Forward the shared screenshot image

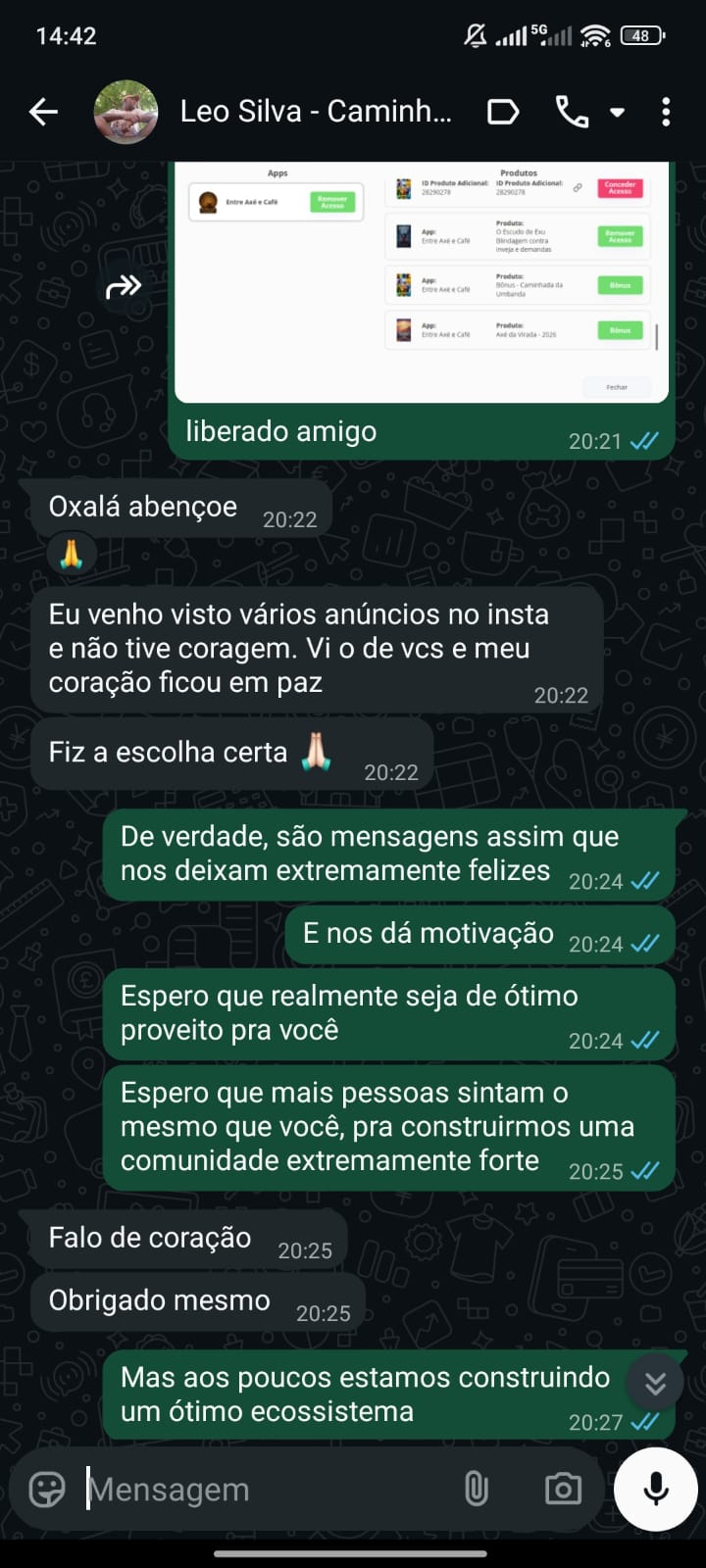pos(124,287)
